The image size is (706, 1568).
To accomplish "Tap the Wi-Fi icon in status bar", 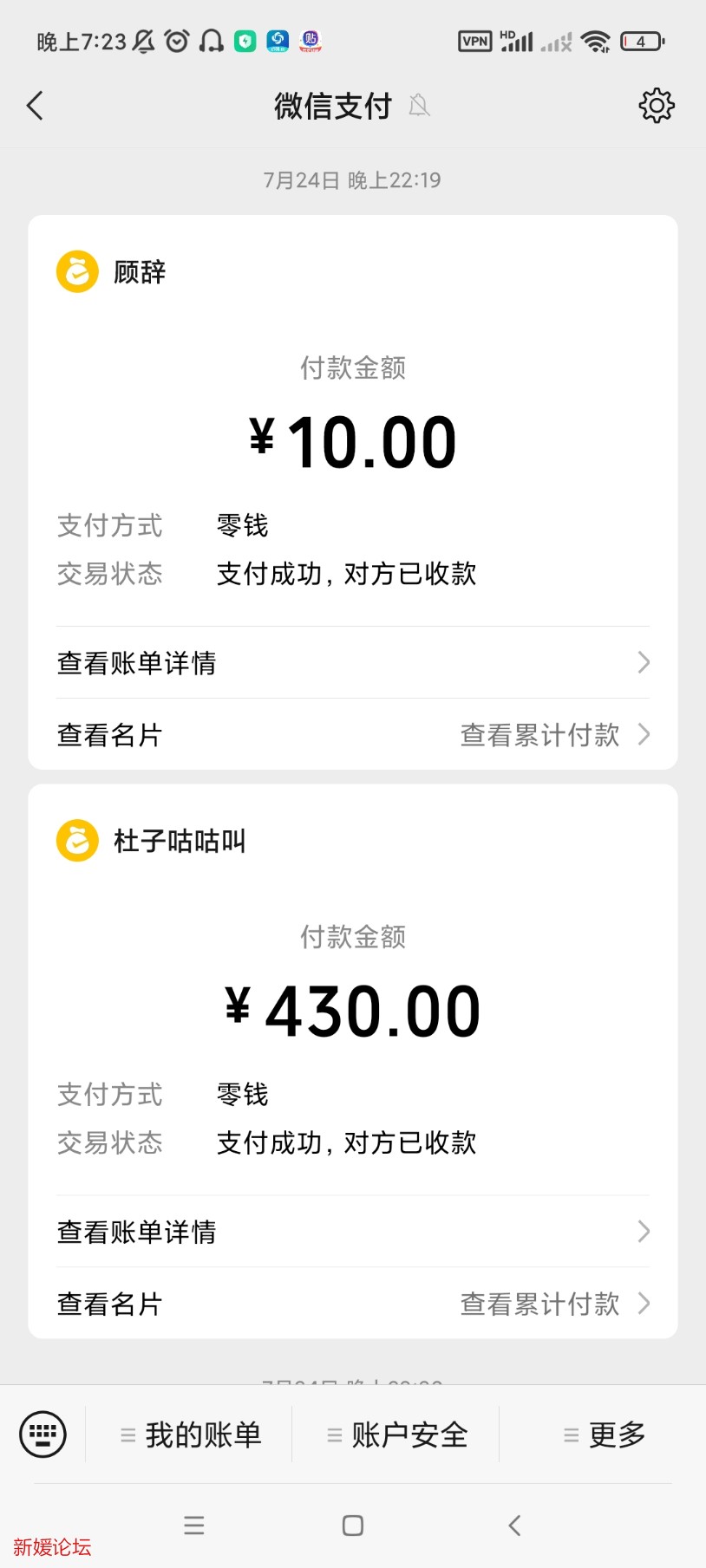I will click(x=595, y=40).
